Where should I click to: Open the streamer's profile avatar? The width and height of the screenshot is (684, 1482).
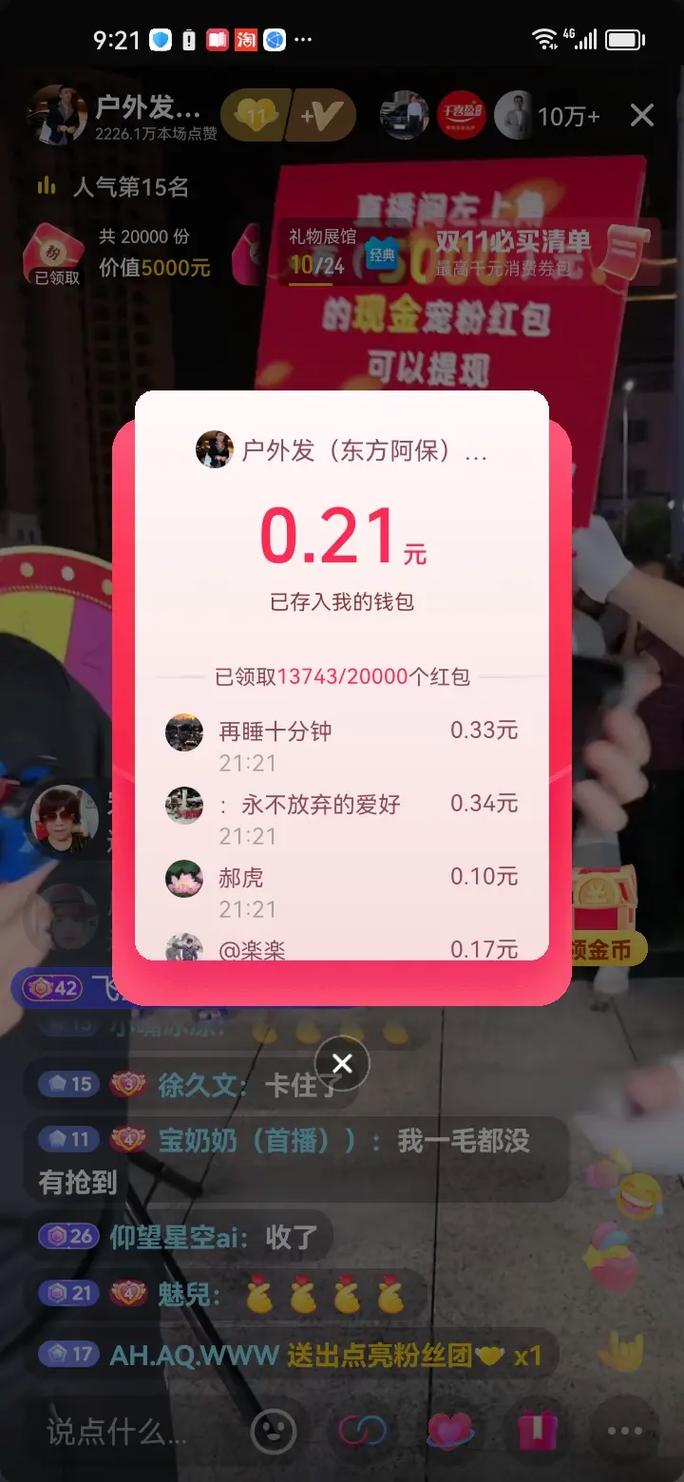coord(57,116)
